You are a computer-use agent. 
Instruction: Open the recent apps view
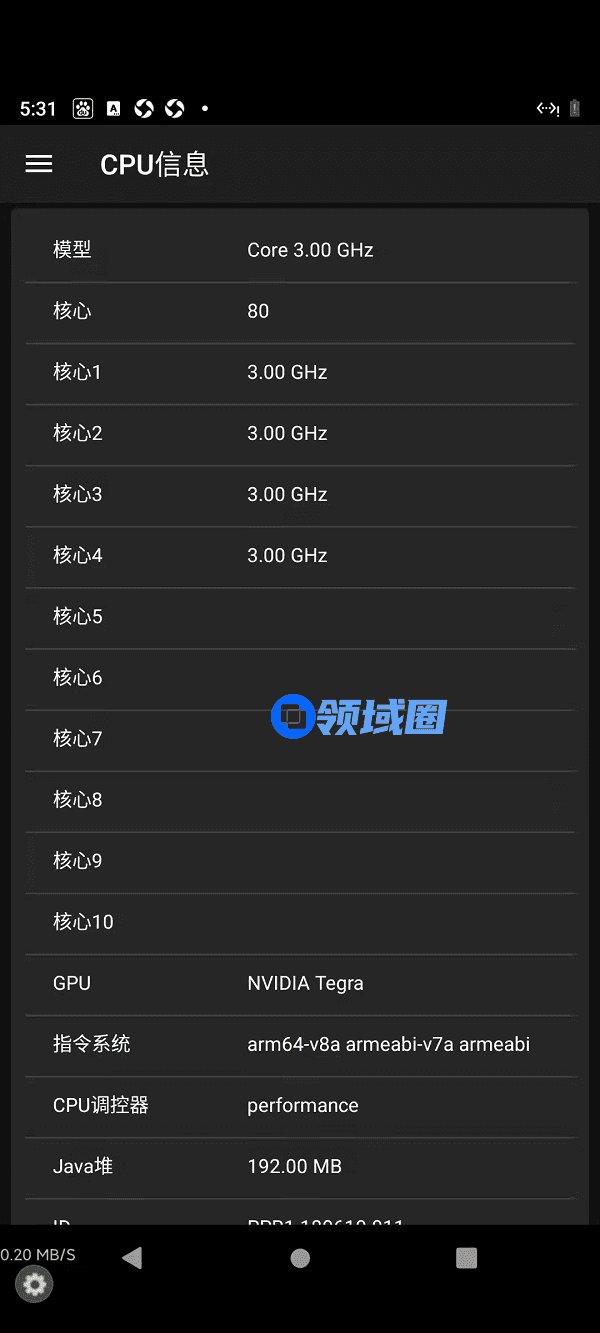coord(466,1258)
